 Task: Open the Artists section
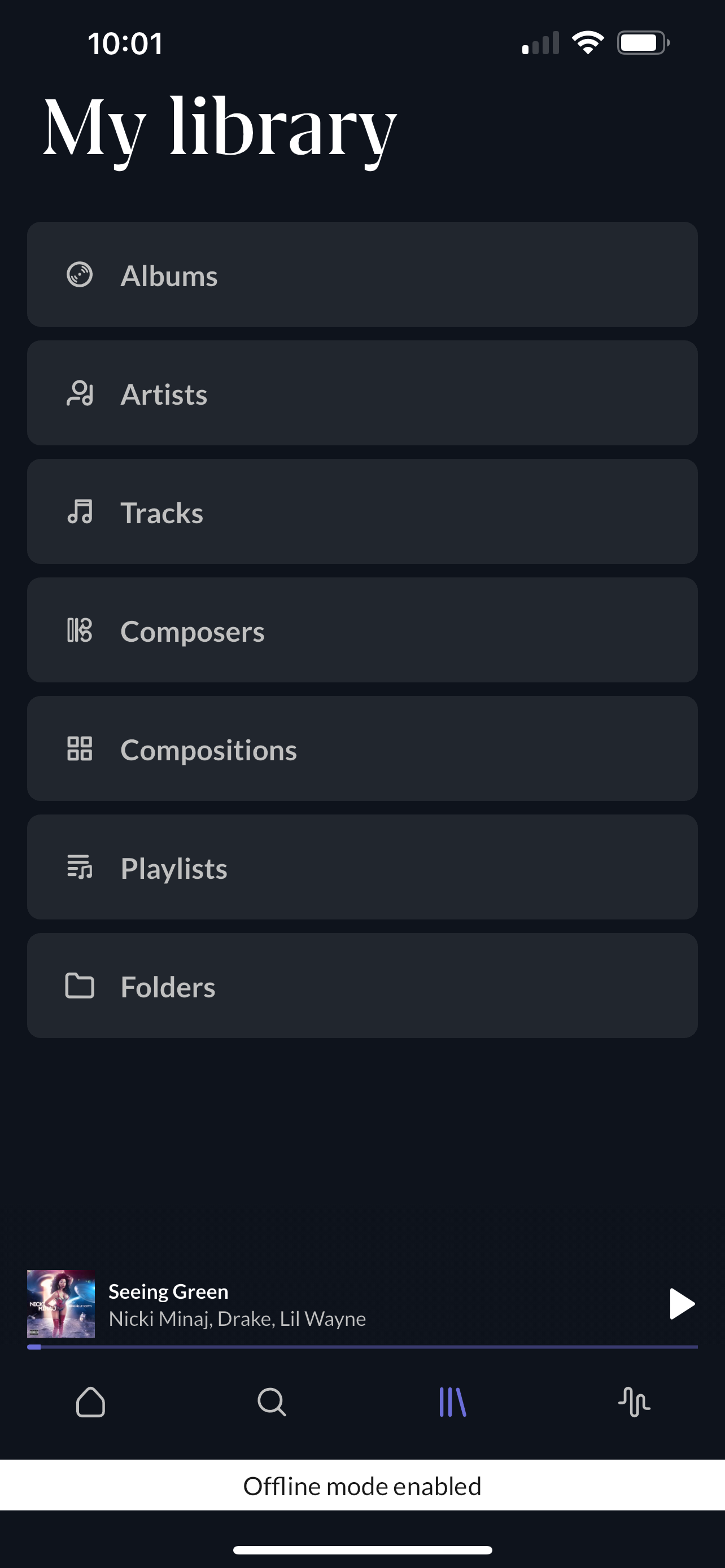click(362, 393)
